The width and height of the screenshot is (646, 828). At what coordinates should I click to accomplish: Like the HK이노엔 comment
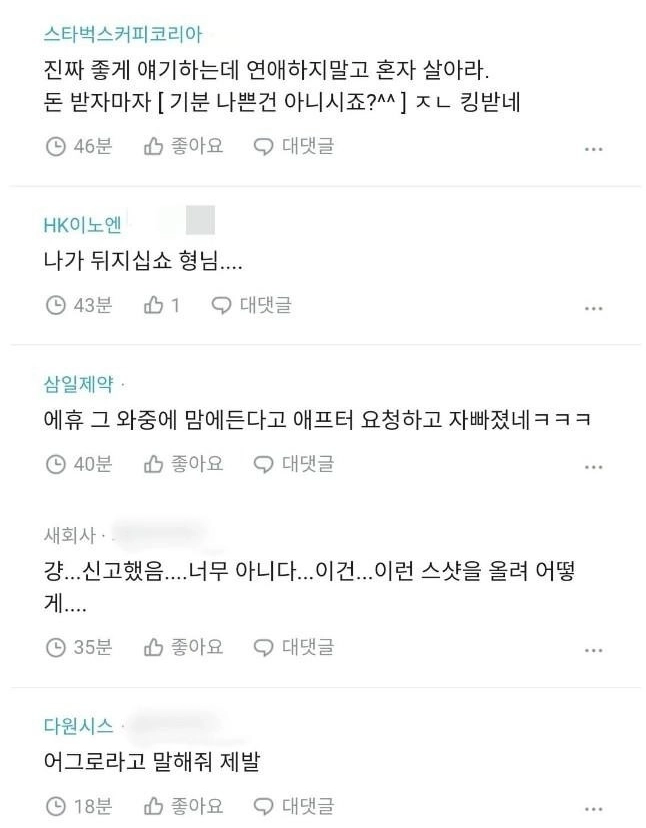pos(163,305)
